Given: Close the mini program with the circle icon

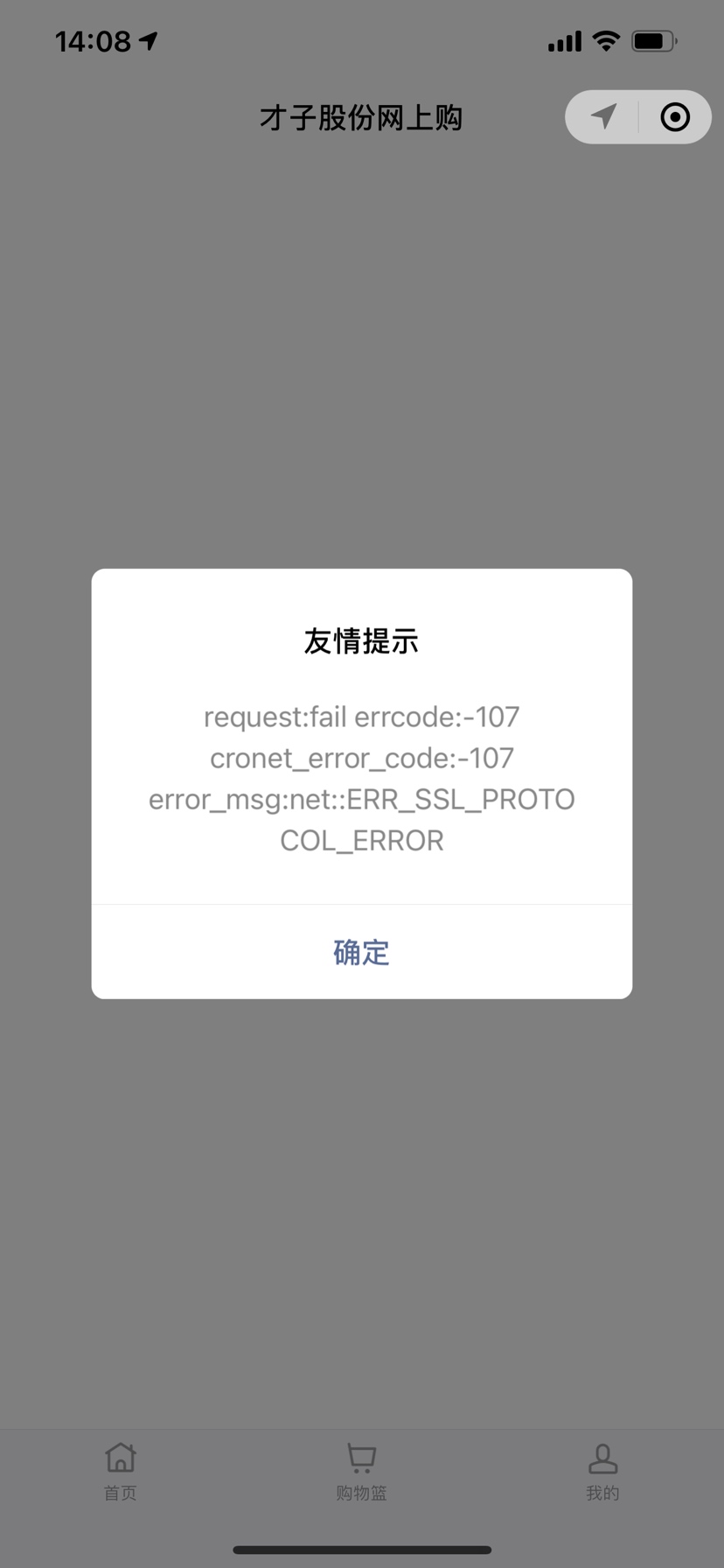Looking at the screenshot, I should click(675, 116).
